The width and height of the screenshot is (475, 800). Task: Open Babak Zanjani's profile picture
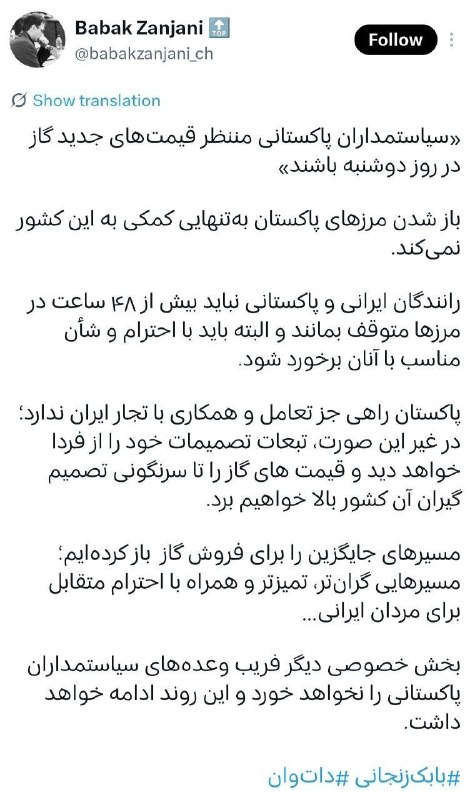pos(37,40)
